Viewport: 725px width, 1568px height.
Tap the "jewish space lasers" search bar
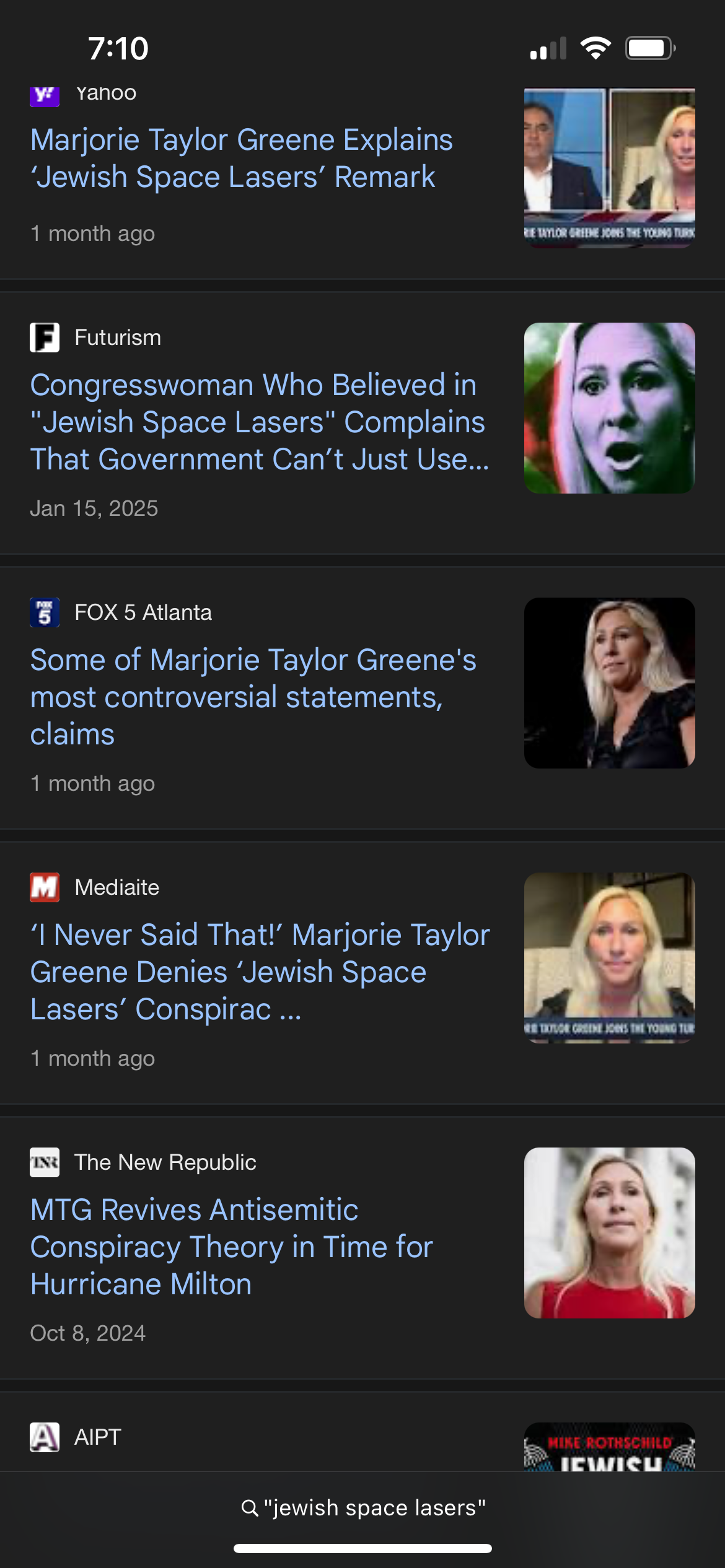click(362, 1508)
